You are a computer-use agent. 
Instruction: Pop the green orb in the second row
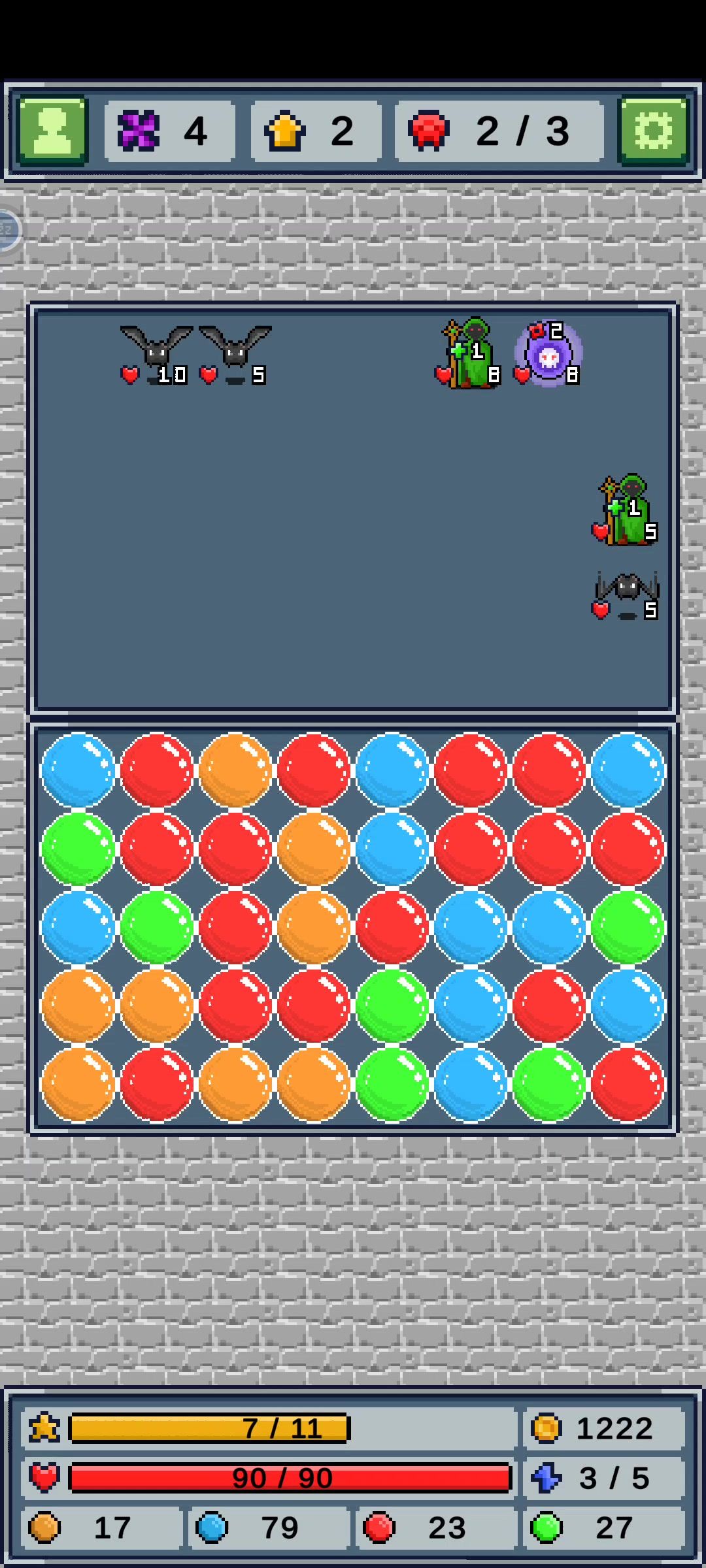point(78,849)
